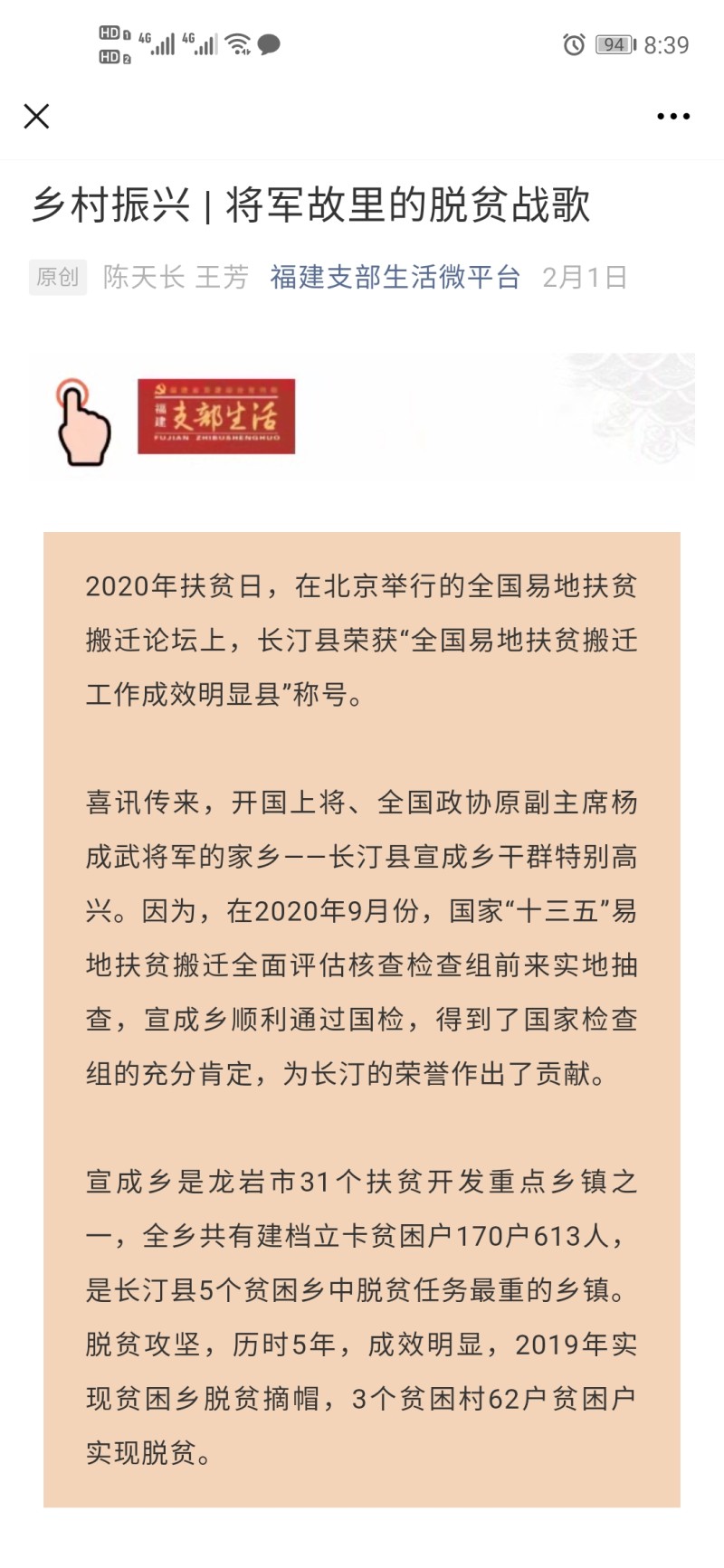Open the three-dot overflow menu
The width and height of the screenshot is (724, 1568).
(673, 116)
